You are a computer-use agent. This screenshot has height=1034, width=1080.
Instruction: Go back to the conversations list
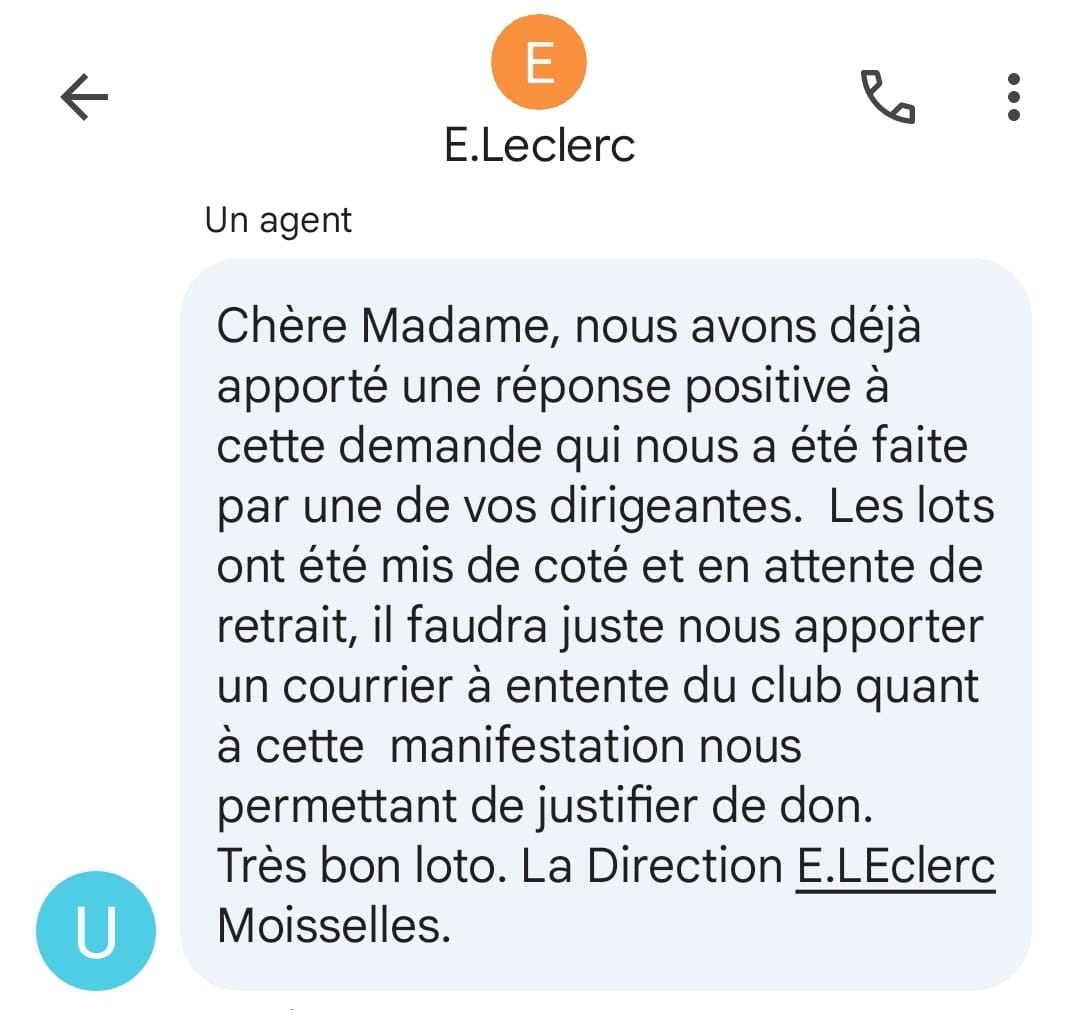coord(84,98)
